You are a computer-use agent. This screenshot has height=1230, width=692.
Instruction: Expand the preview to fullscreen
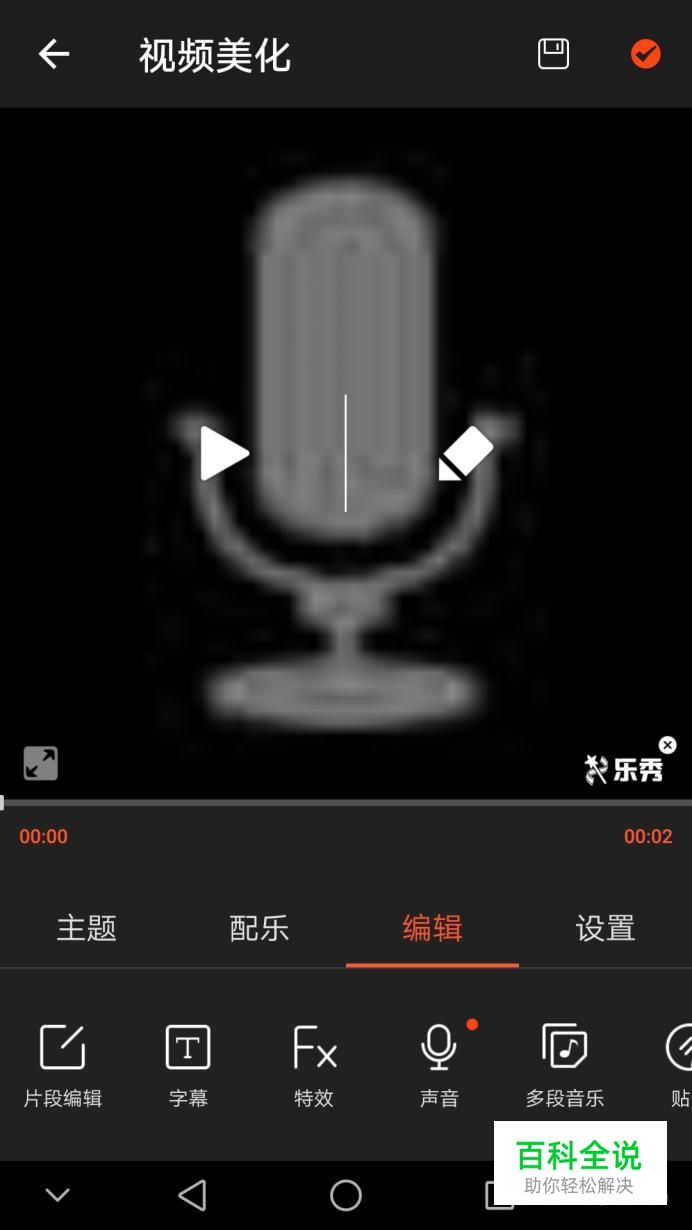coord(41,763)
